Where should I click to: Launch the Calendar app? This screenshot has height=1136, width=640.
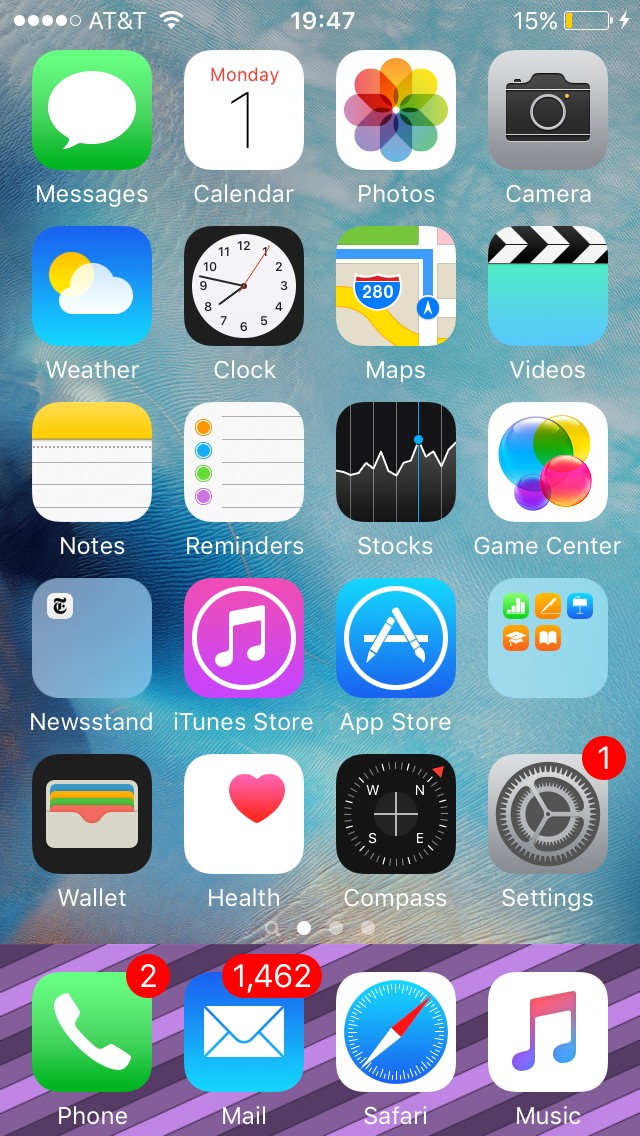[x=244, y=110]
